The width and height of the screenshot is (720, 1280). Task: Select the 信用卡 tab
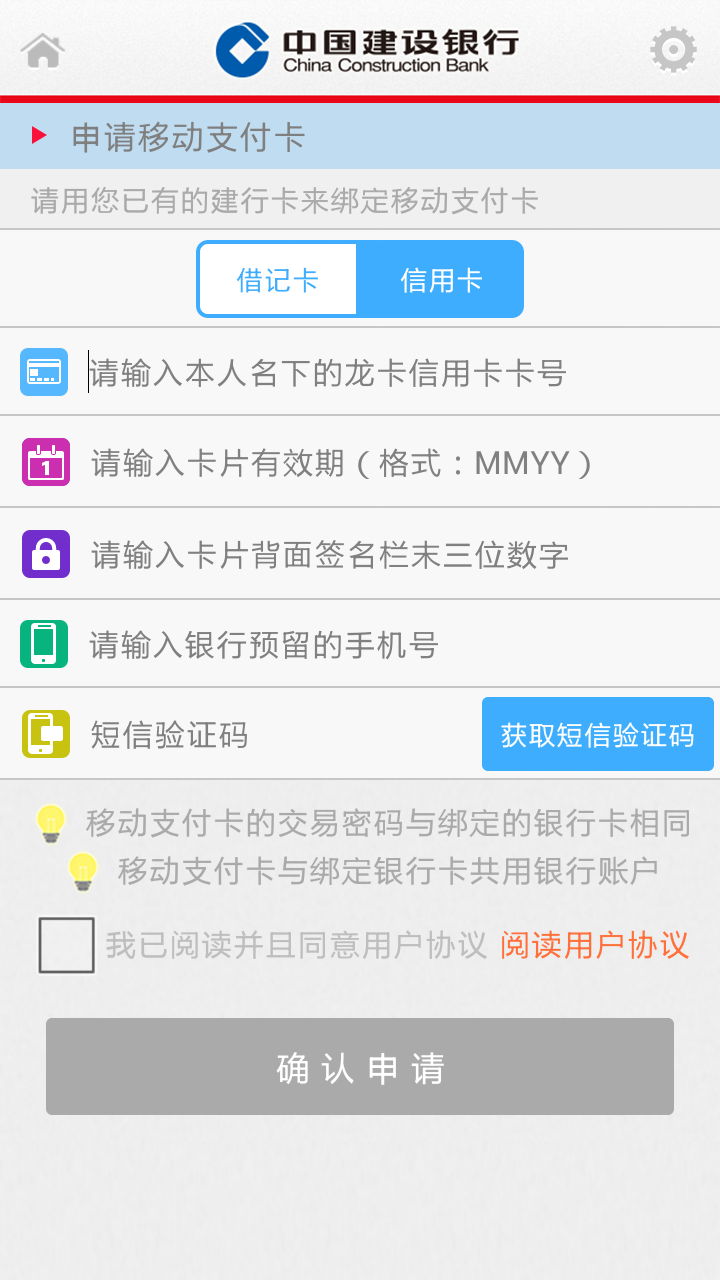(x=441, y=280)
